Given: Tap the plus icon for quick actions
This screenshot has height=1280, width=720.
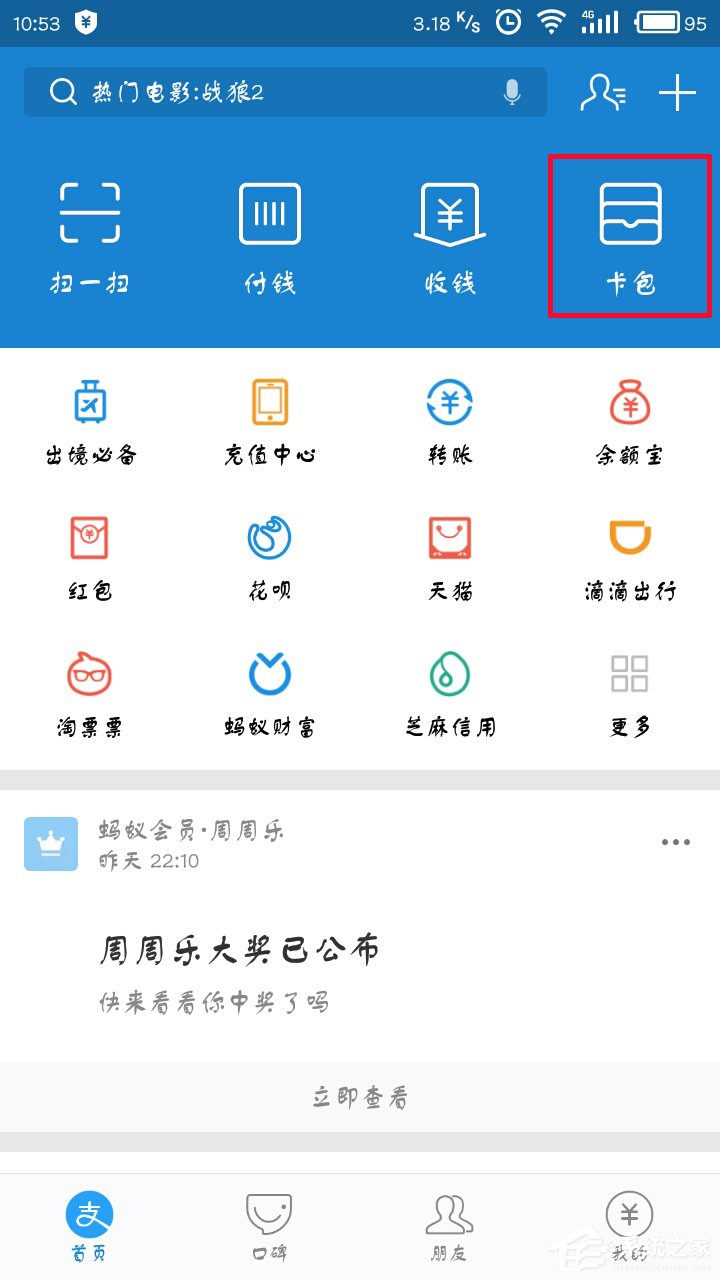Looking at the screenshot, I should tap(677, 92).
